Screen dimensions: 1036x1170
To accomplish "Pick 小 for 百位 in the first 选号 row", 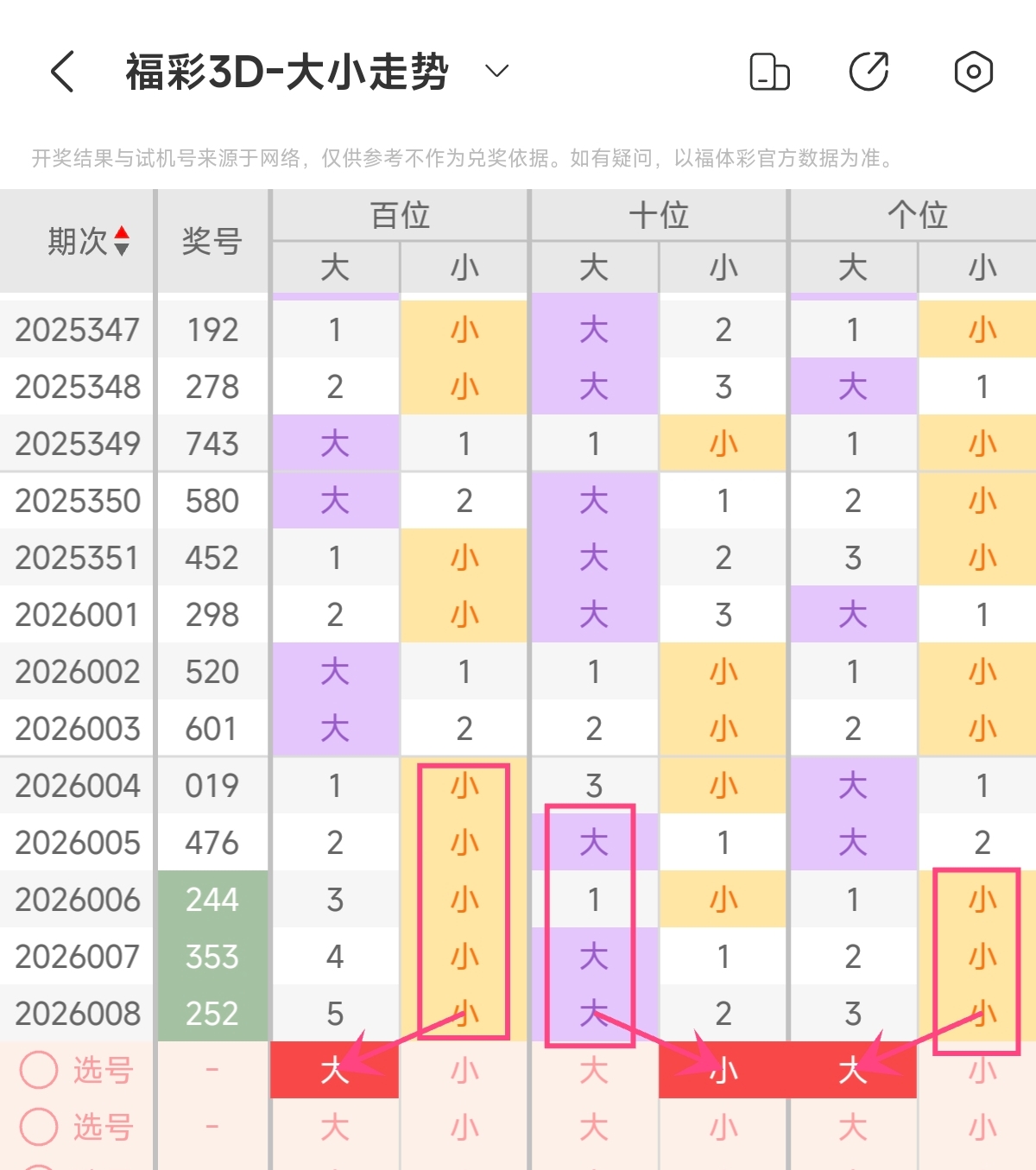I will (464, 1071).
